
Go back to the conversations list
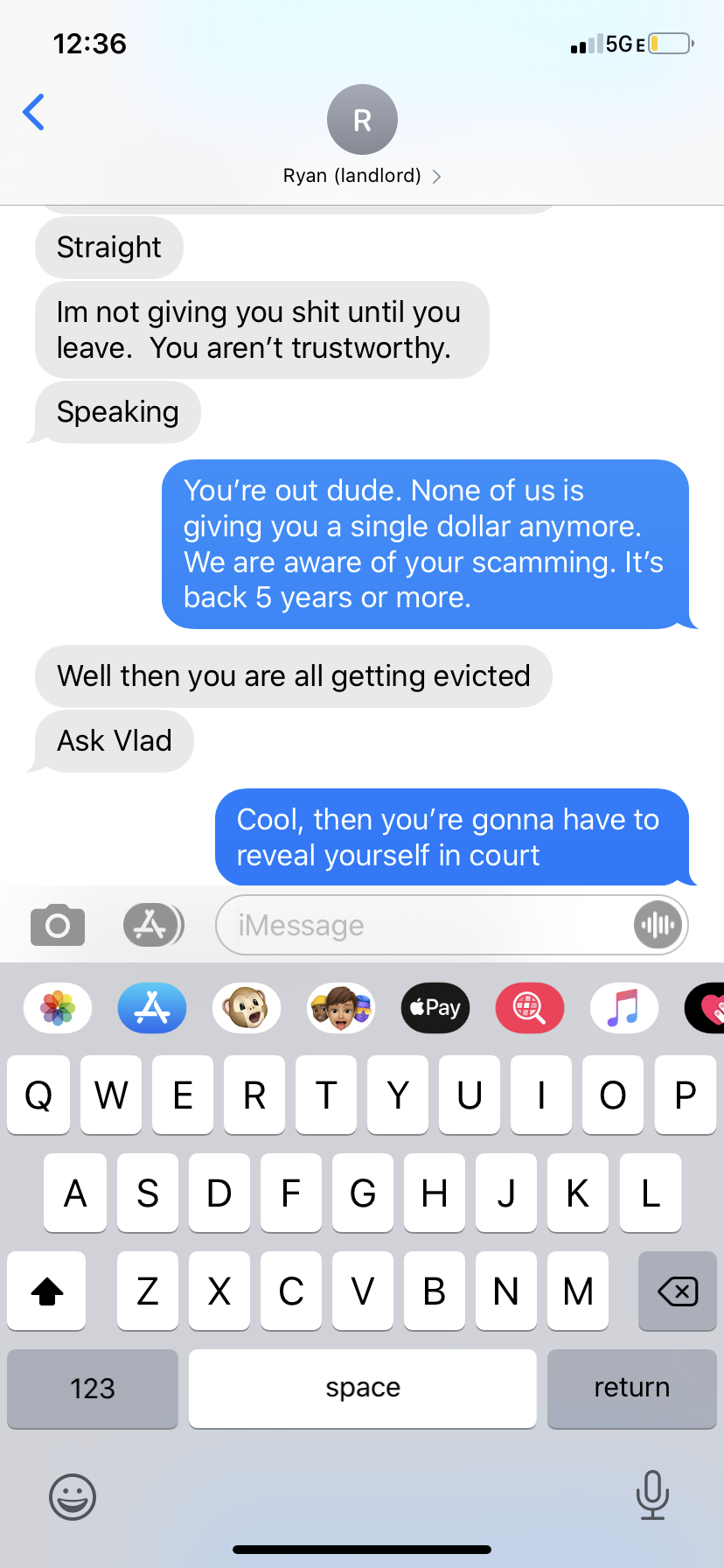[x=34, y=112]
